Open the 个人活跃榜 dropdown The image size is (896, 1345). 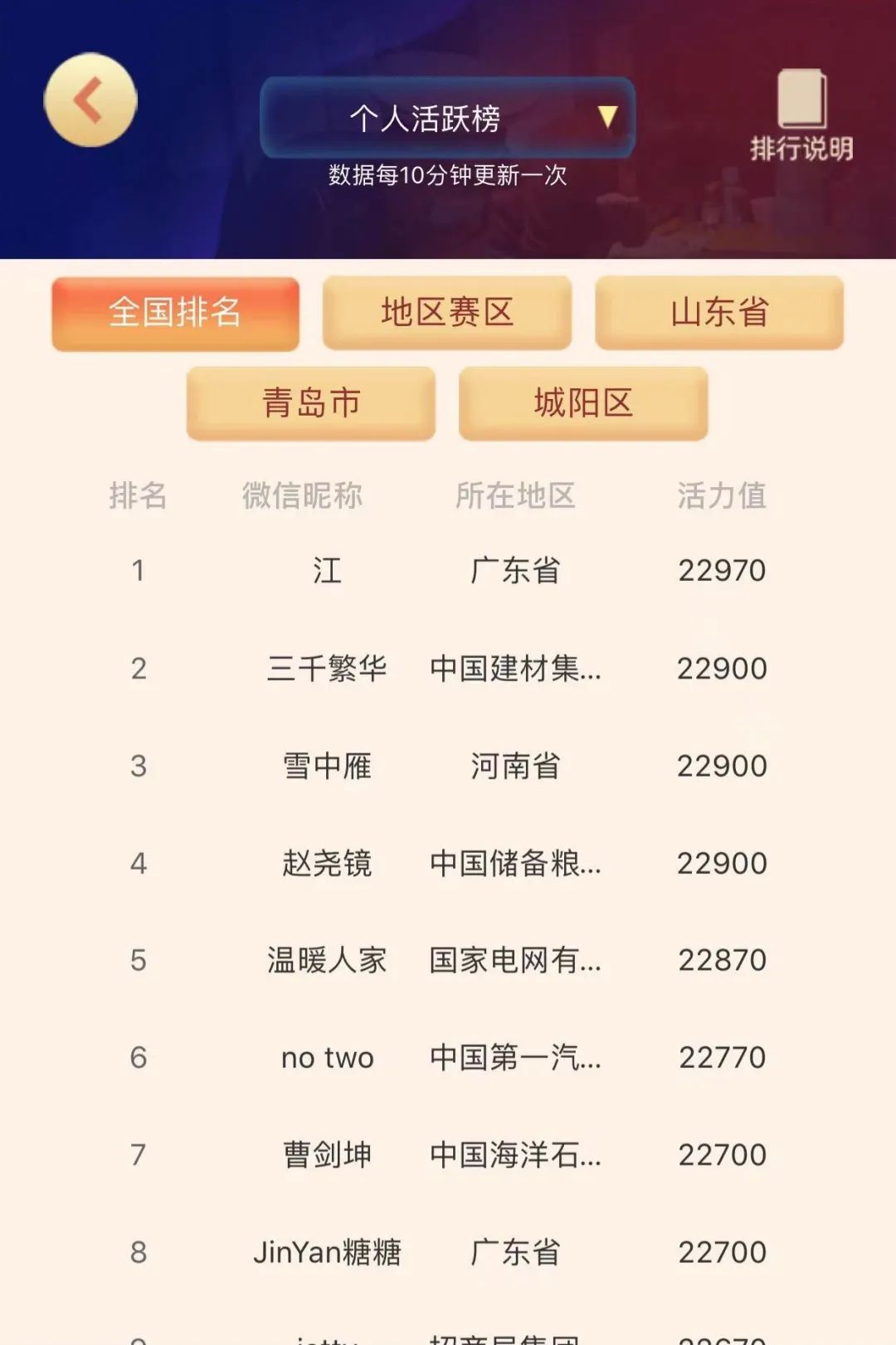pyautogui.click(x=447, y=118)
